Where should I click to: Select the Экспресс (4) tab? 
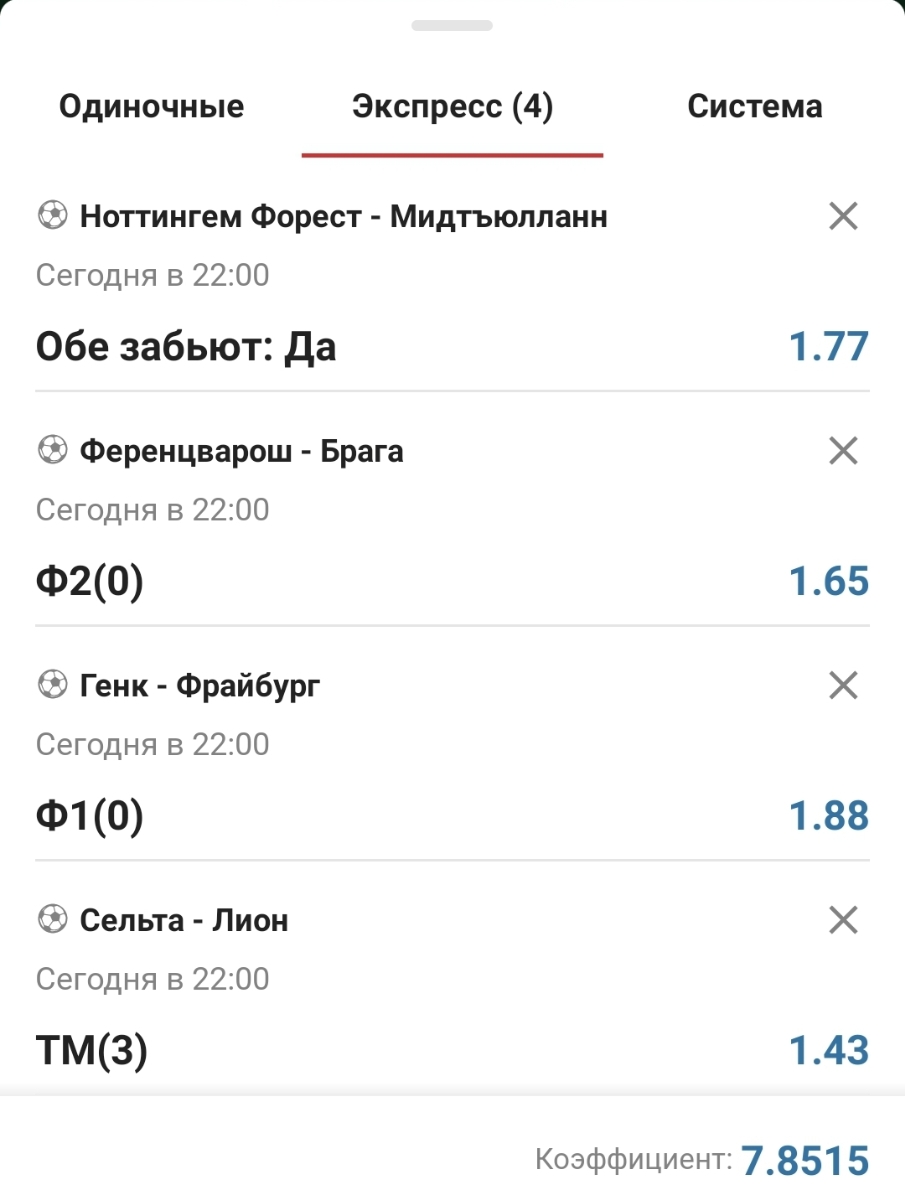click(x=452, y=107)
